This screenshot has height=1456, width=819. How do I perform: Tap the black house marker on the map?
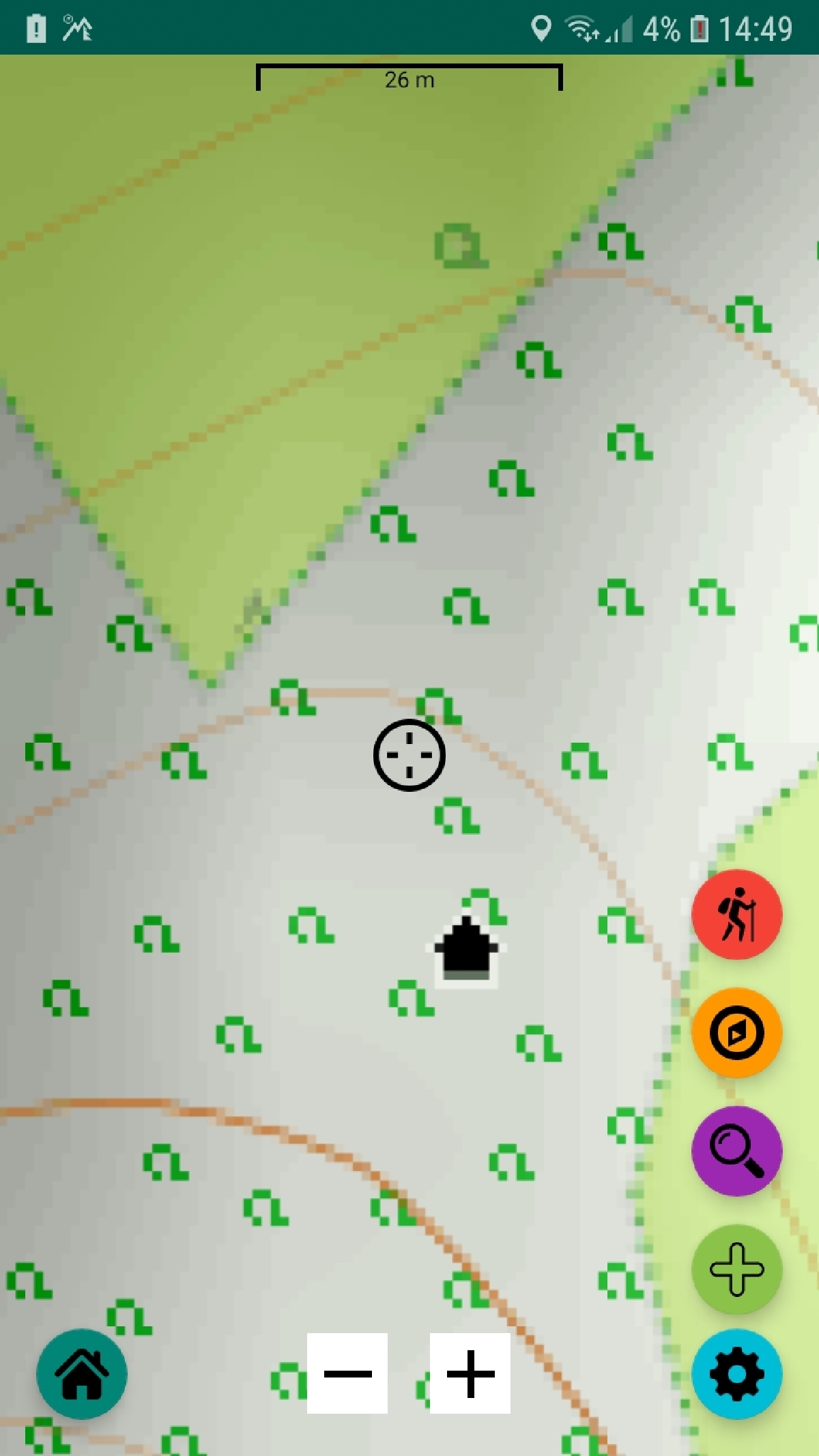466,950
